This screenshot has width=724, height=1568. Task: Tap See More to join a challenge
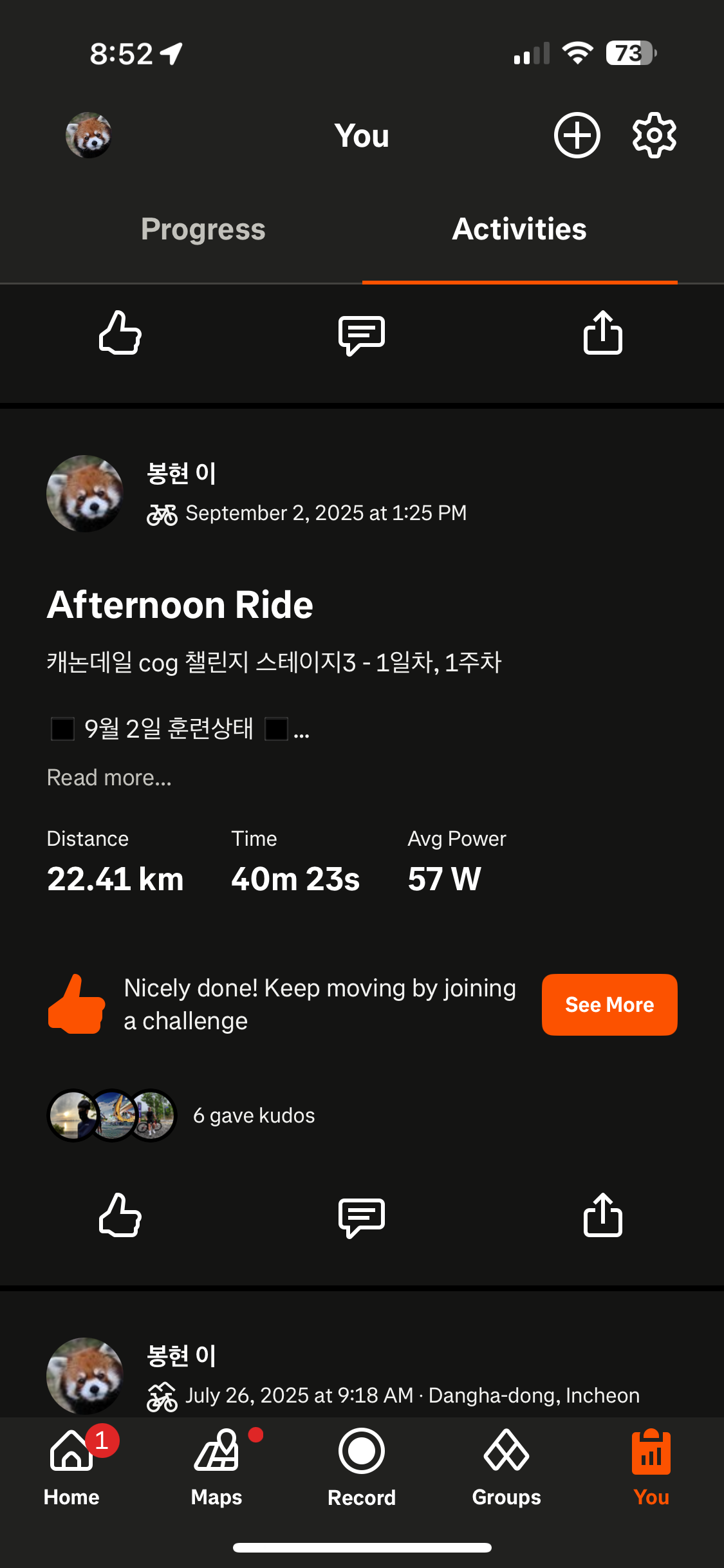[609, 1004]
